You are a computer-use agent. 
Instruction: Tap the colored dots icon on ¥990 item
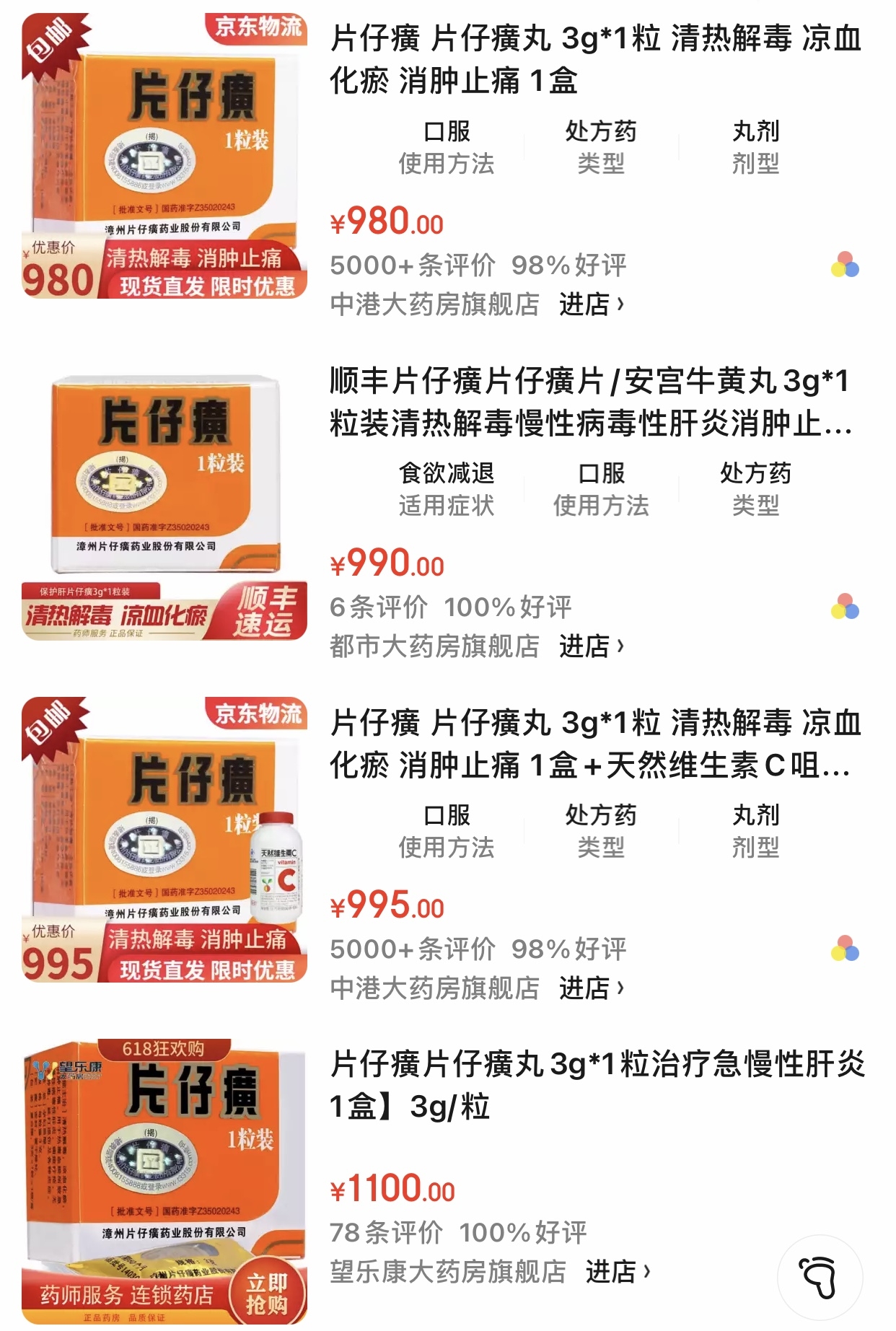tap(845, 607)
